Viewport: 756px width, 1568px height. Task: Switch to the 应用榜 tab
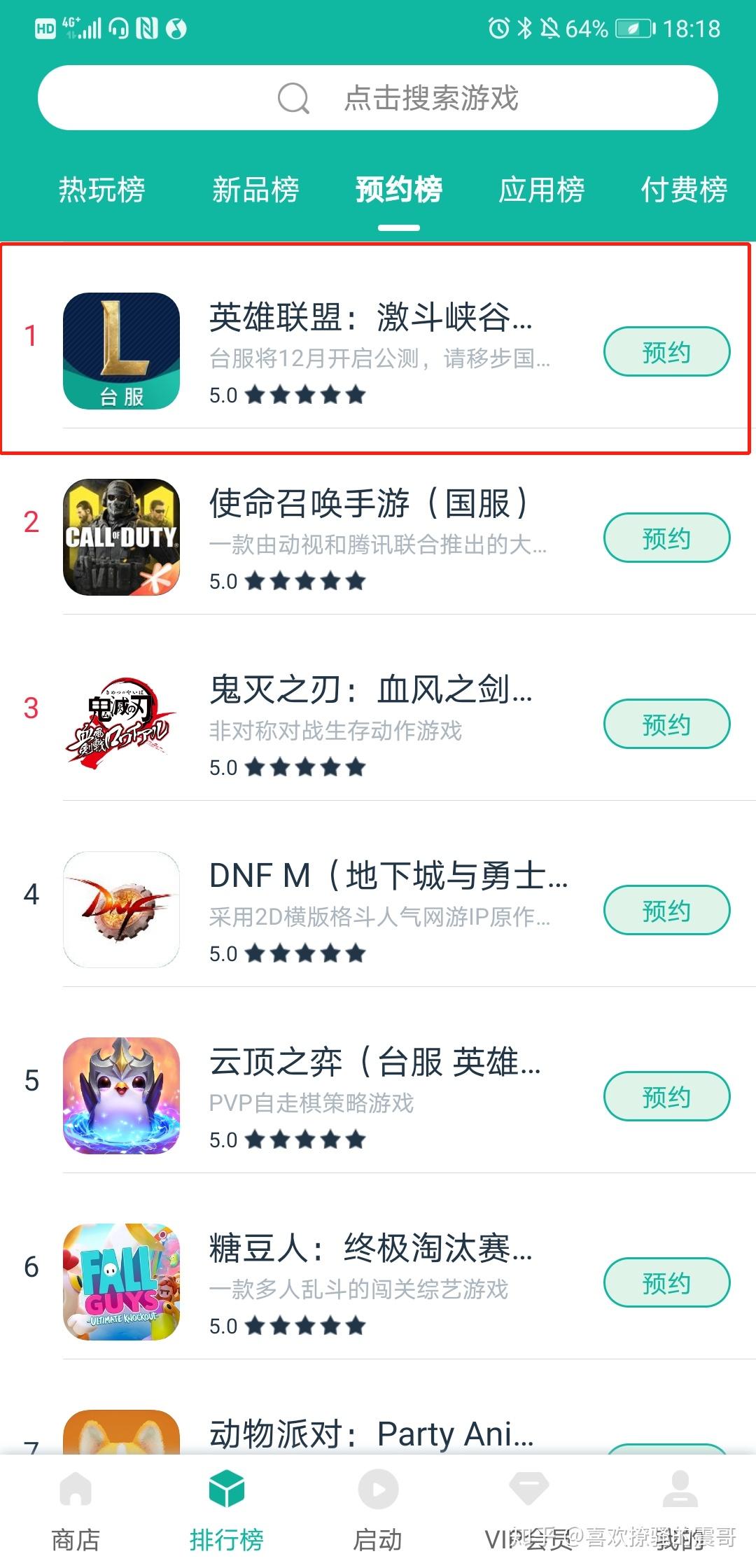(541, 190)
